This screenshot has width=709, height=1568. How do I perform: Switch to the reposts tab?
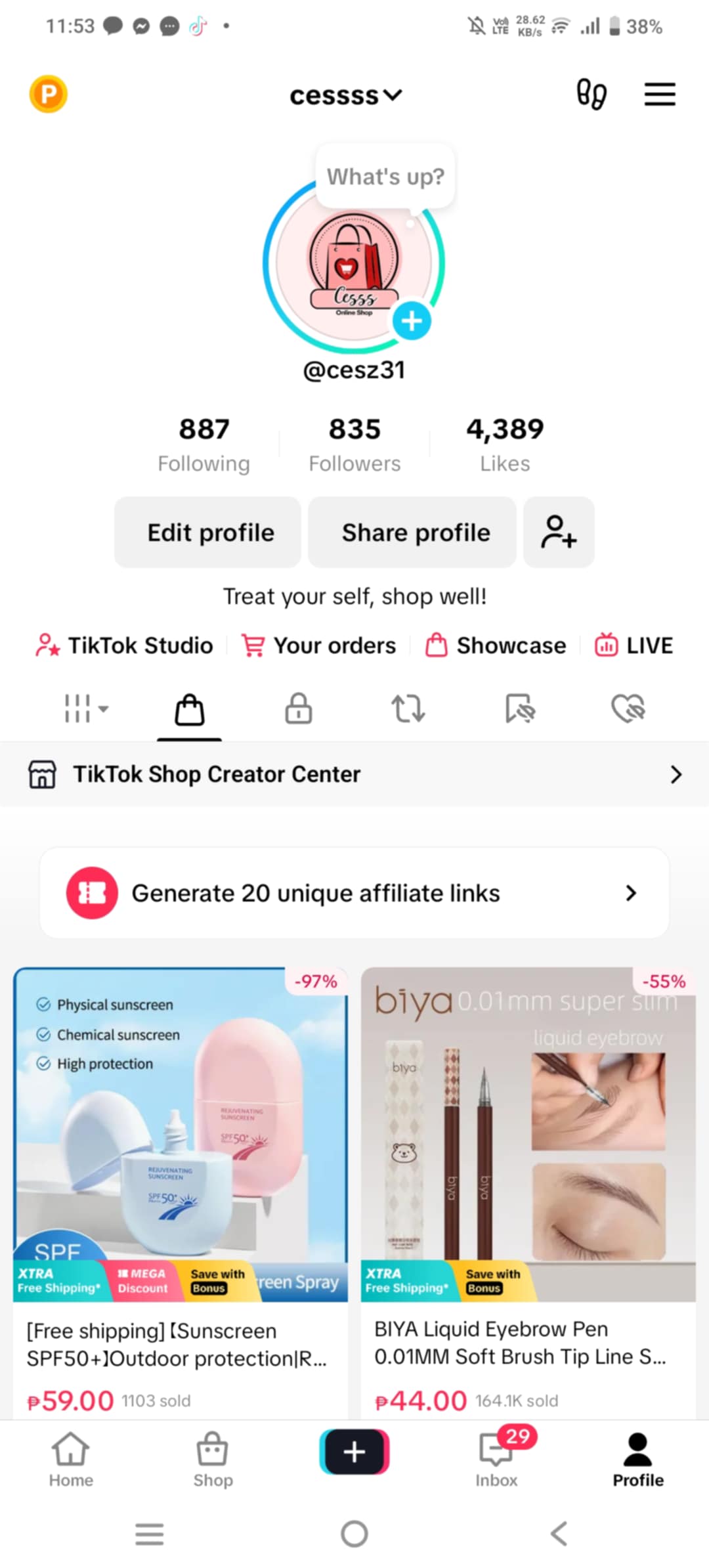[408, 709]
